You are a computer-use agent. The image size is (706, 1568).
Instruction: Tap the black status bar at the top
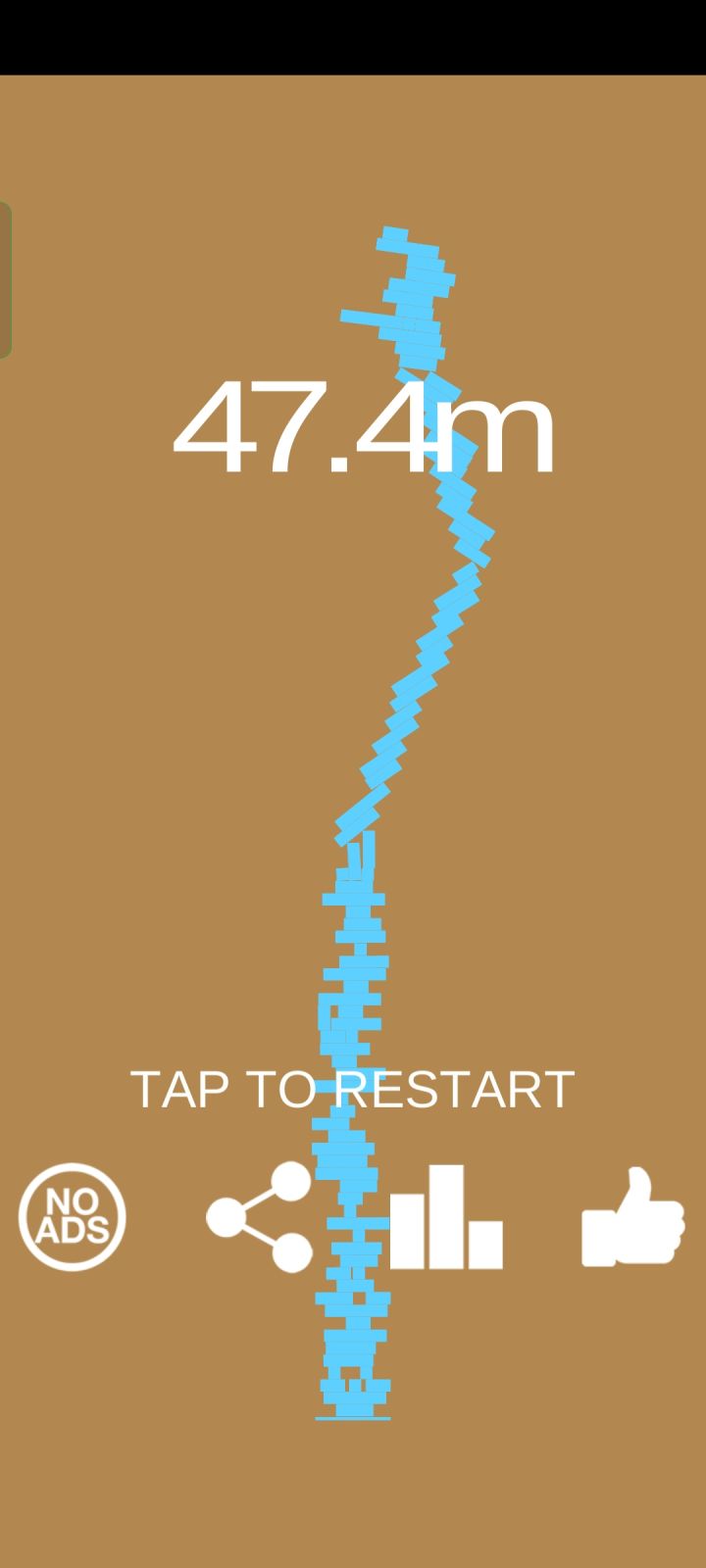(353, 34)
